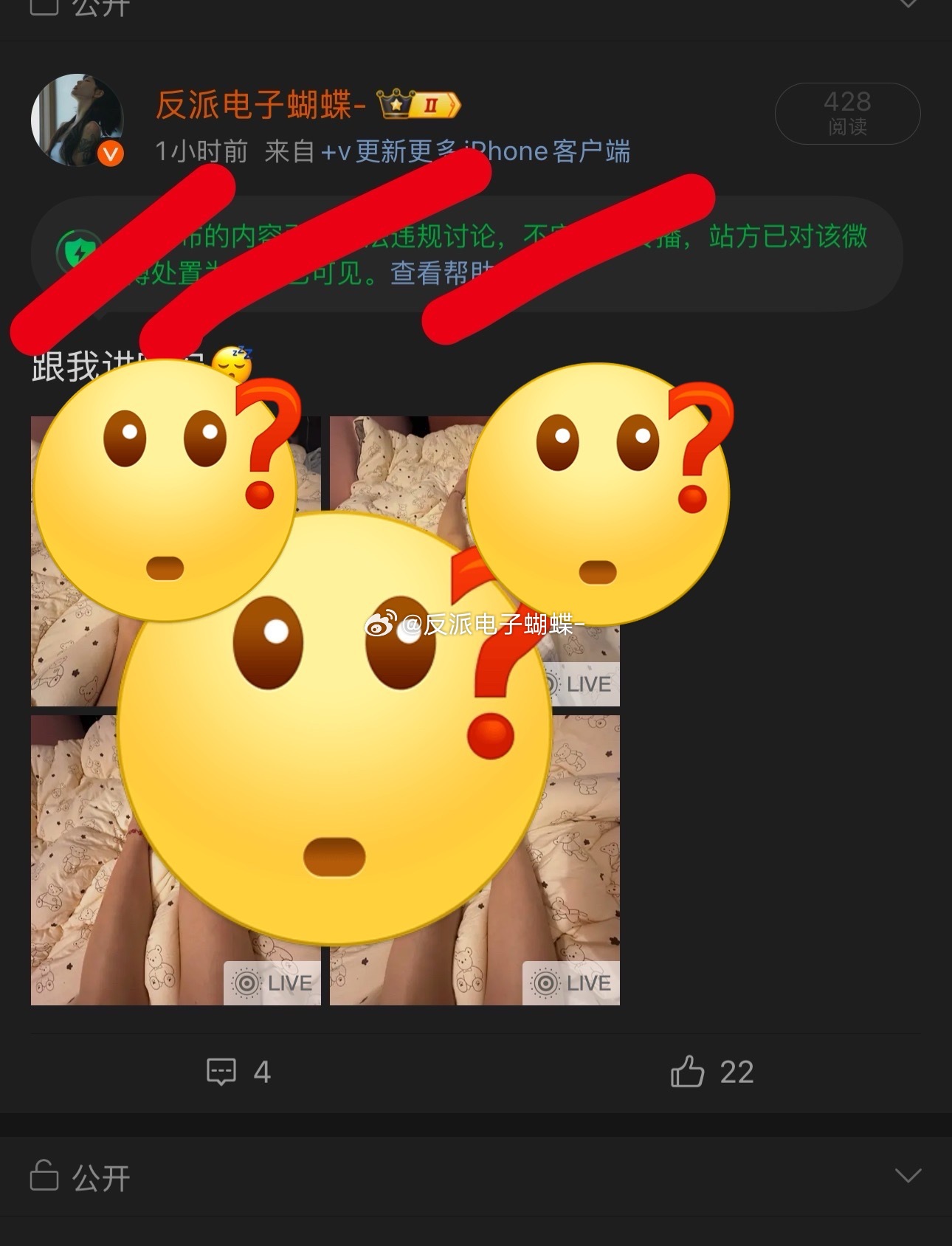Expand the 公开 visibility chevron below the post
Image resolution: width=952 pixels, height=1246 pixels.
[907, 1175]
